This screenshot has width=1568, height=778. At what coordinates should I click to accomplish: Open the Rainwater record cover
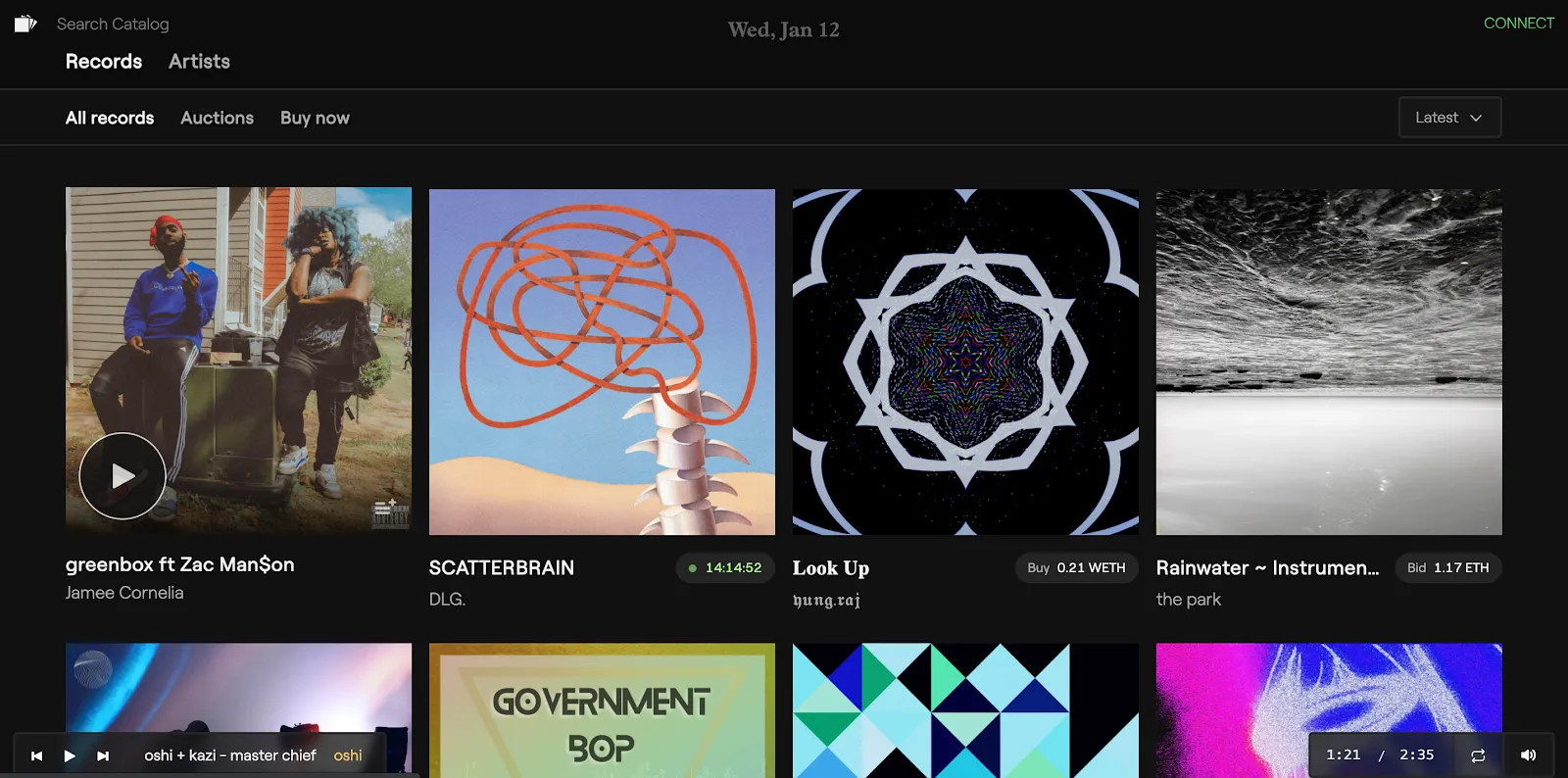pos(1329,362)
